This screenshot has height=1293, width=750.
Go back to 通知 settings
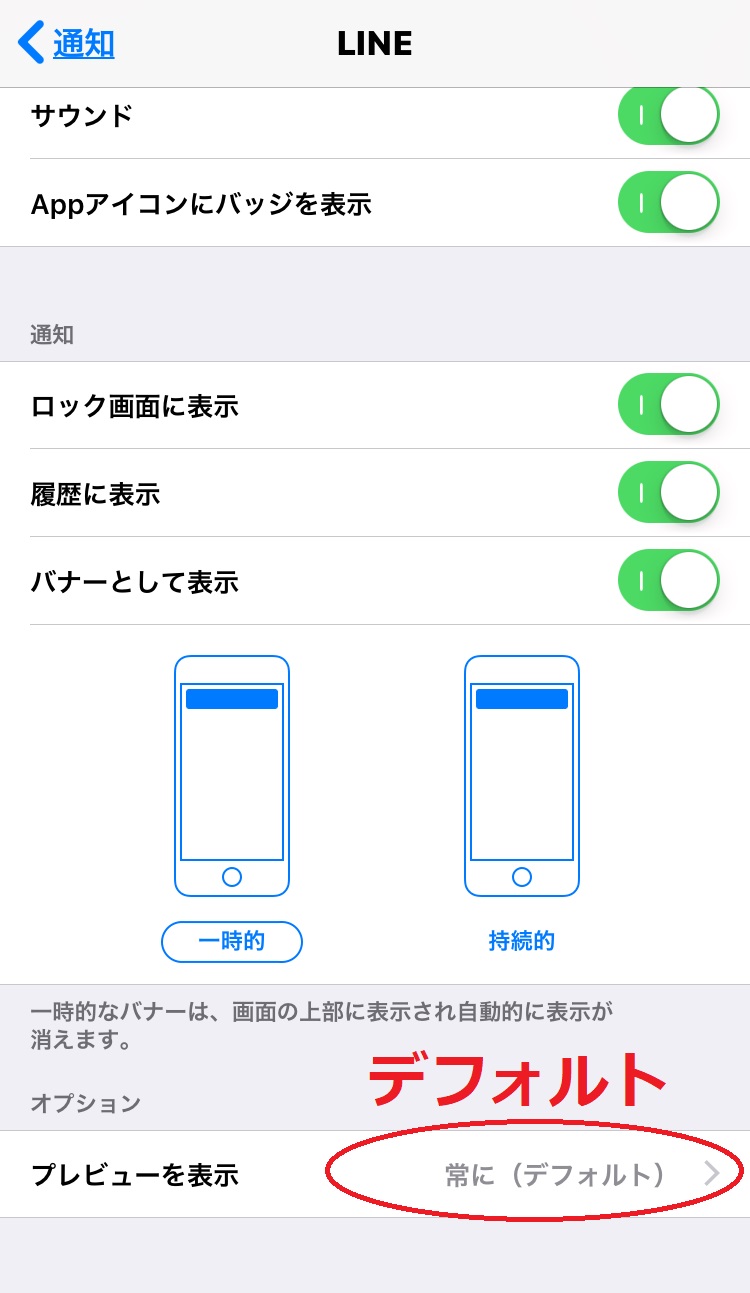[66, 43]
